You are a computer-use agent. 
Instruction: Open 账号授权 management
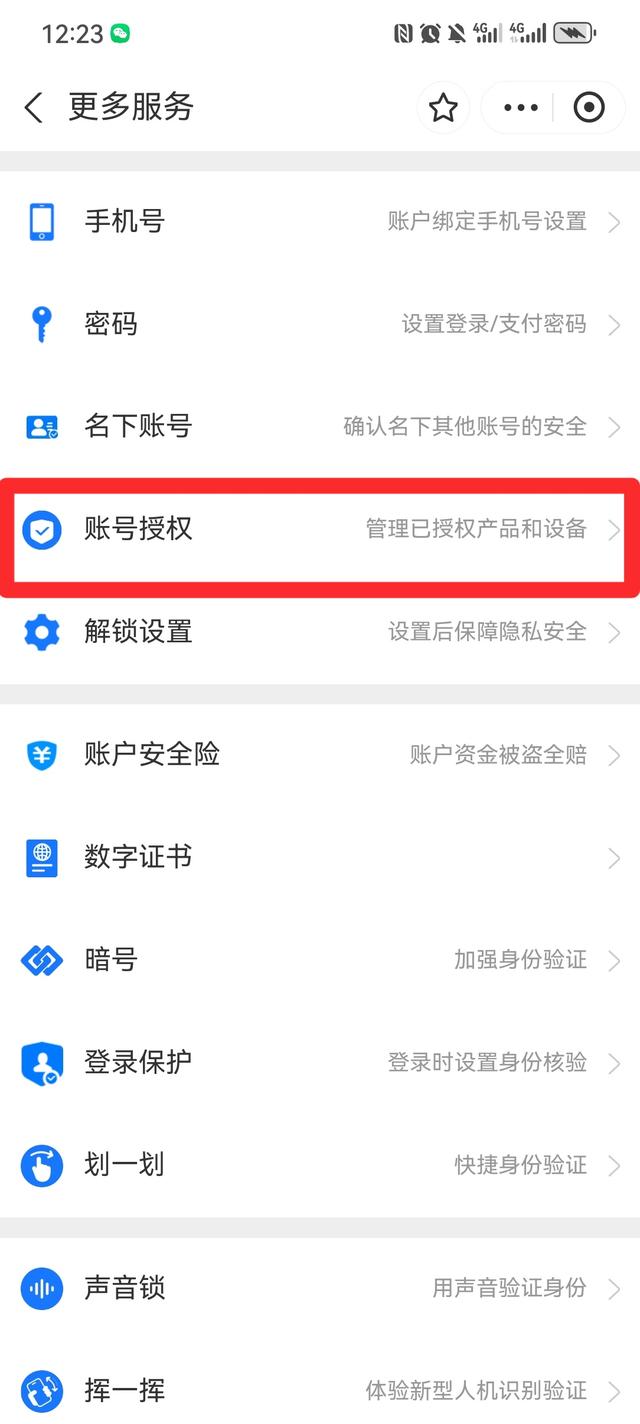(x=320, y=530)
